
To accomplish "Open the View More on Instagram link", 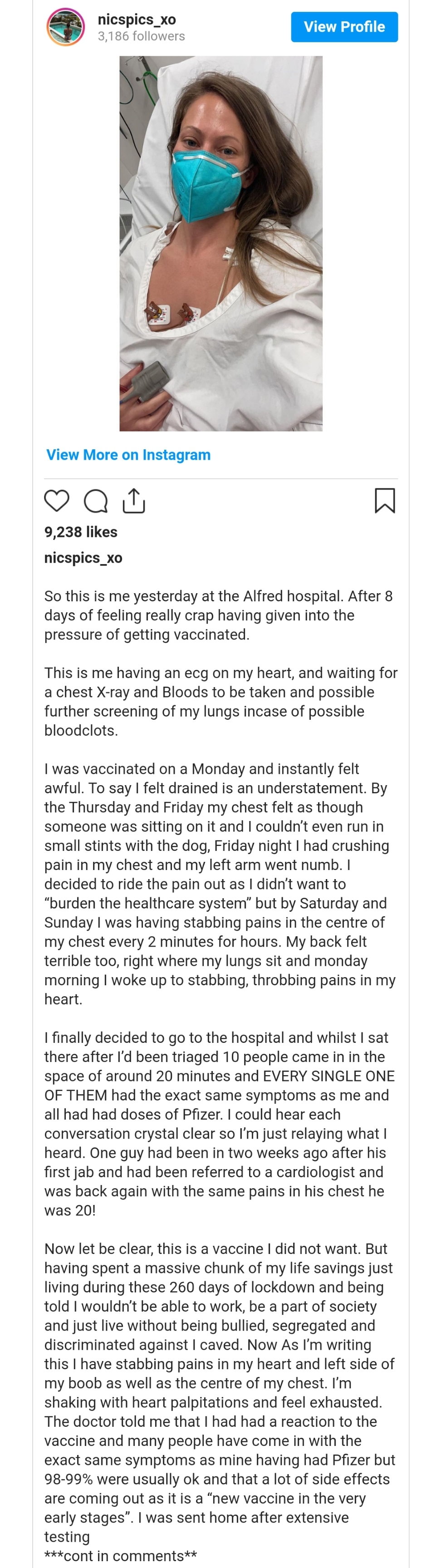I will pyautogui.click(x=128, y=455).
